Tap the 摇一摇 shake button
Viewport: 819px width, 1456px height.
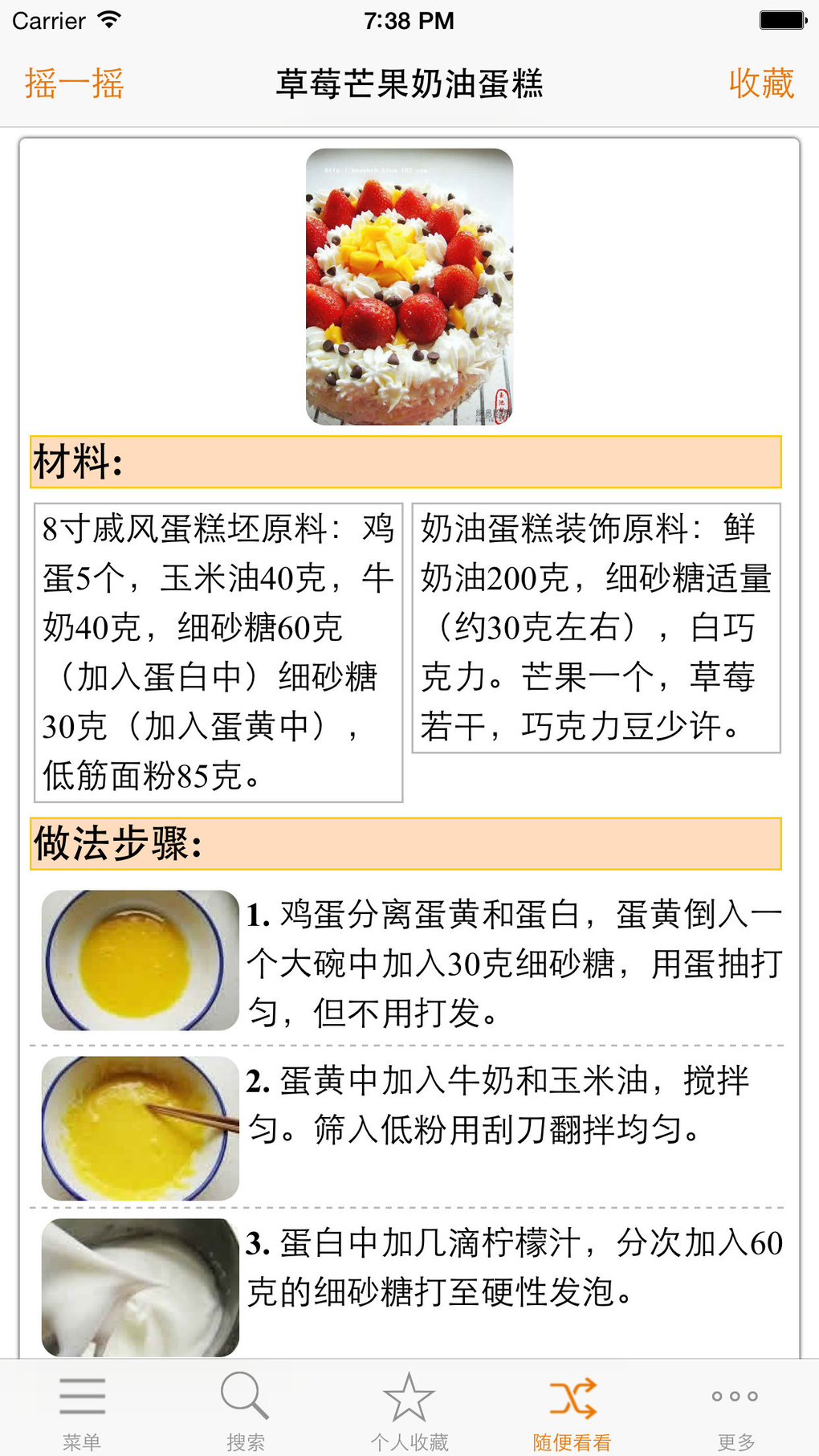point(74,84)
